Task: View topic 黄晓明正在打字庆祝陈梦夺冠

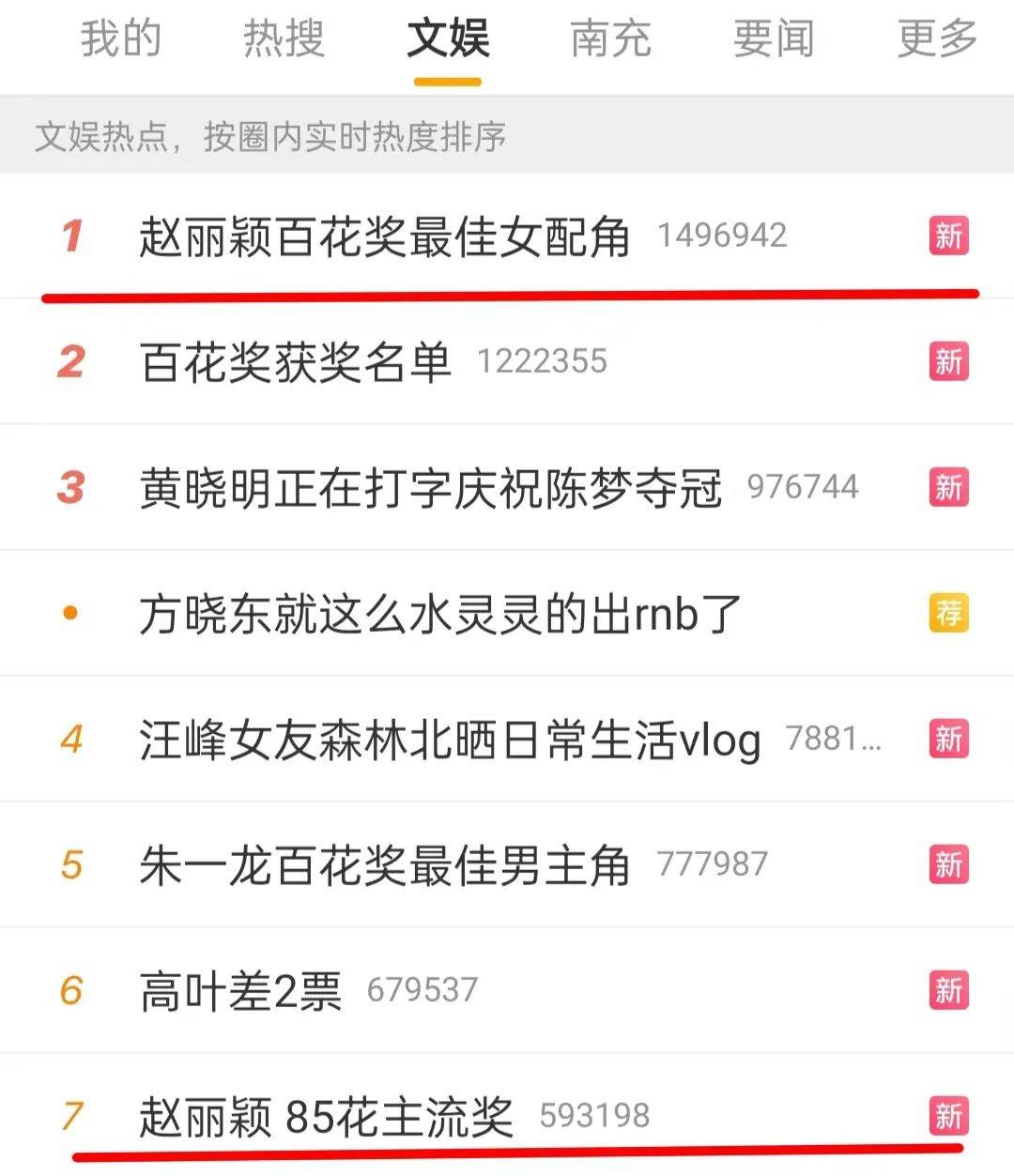Action: (x=431, y=488)
